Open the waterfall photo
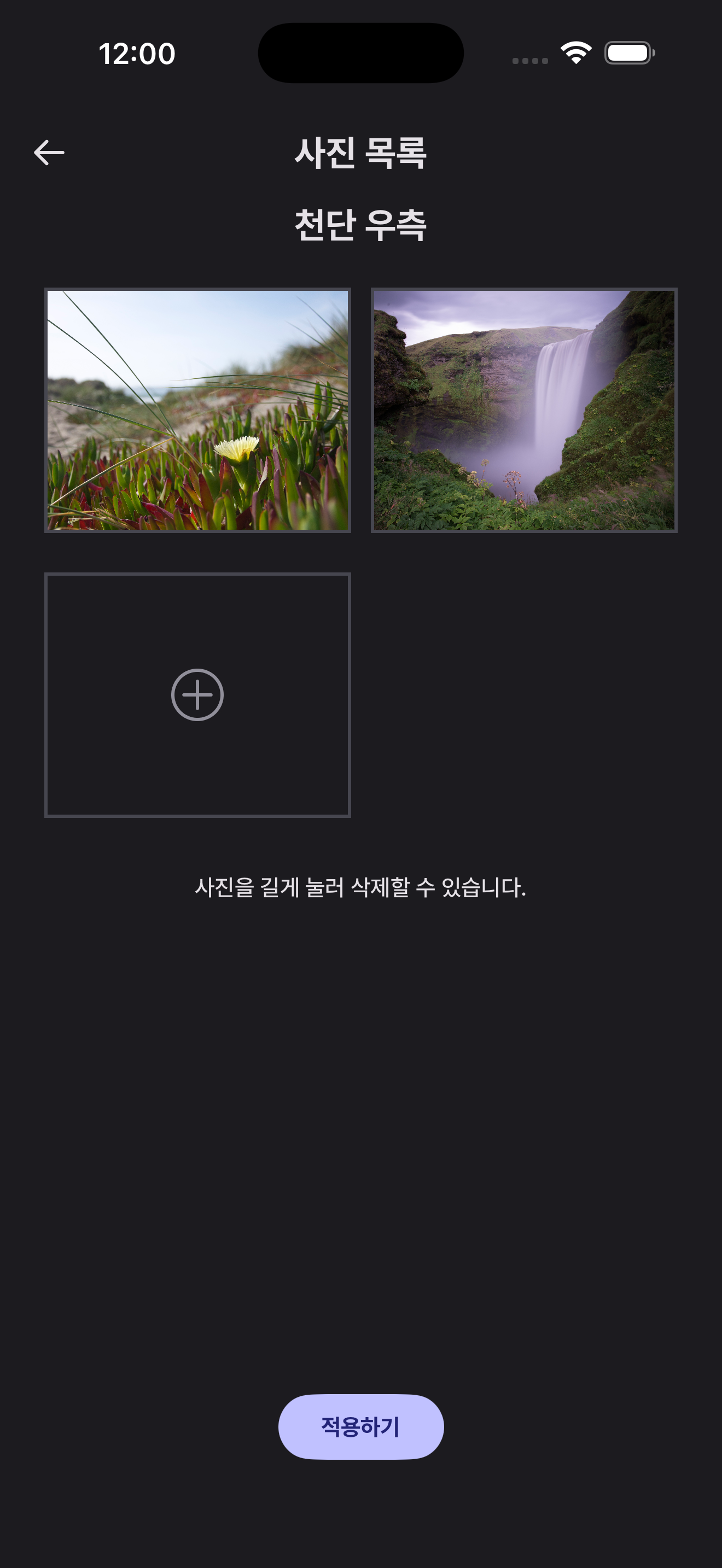This screenshot has height=1568, width=722. click(524, 410)
